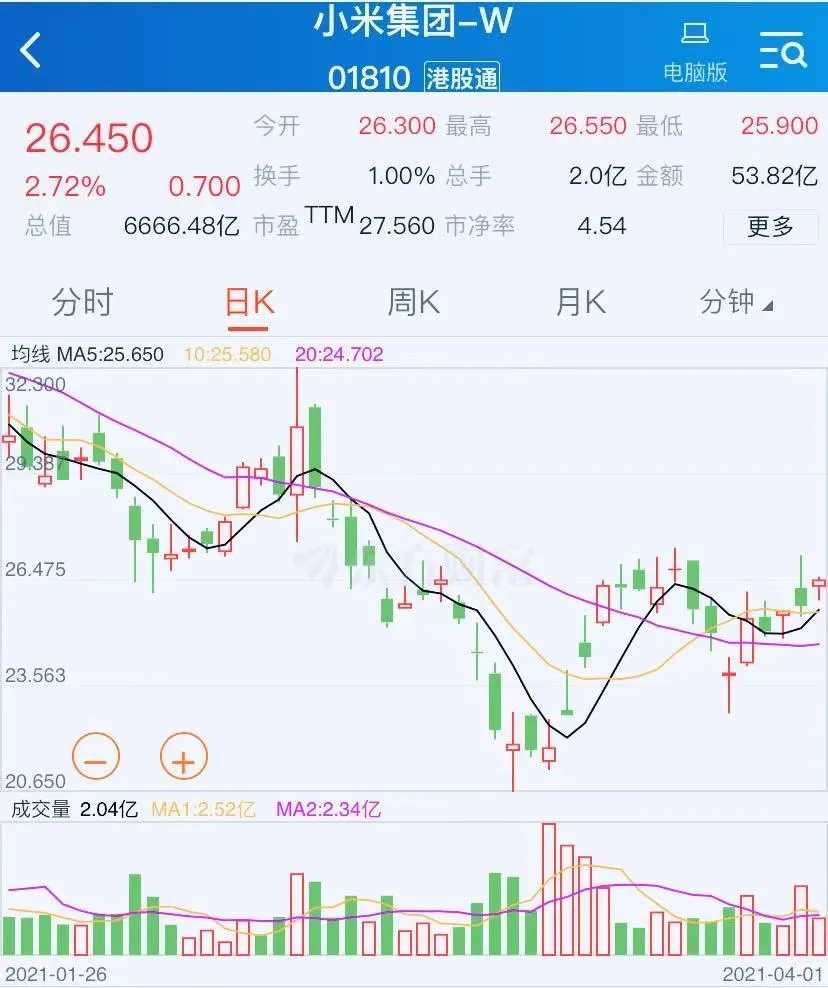The width and height of the screenshot is (828, 988).
Task: Tap the 更多 button for more data
Action: 770,226
